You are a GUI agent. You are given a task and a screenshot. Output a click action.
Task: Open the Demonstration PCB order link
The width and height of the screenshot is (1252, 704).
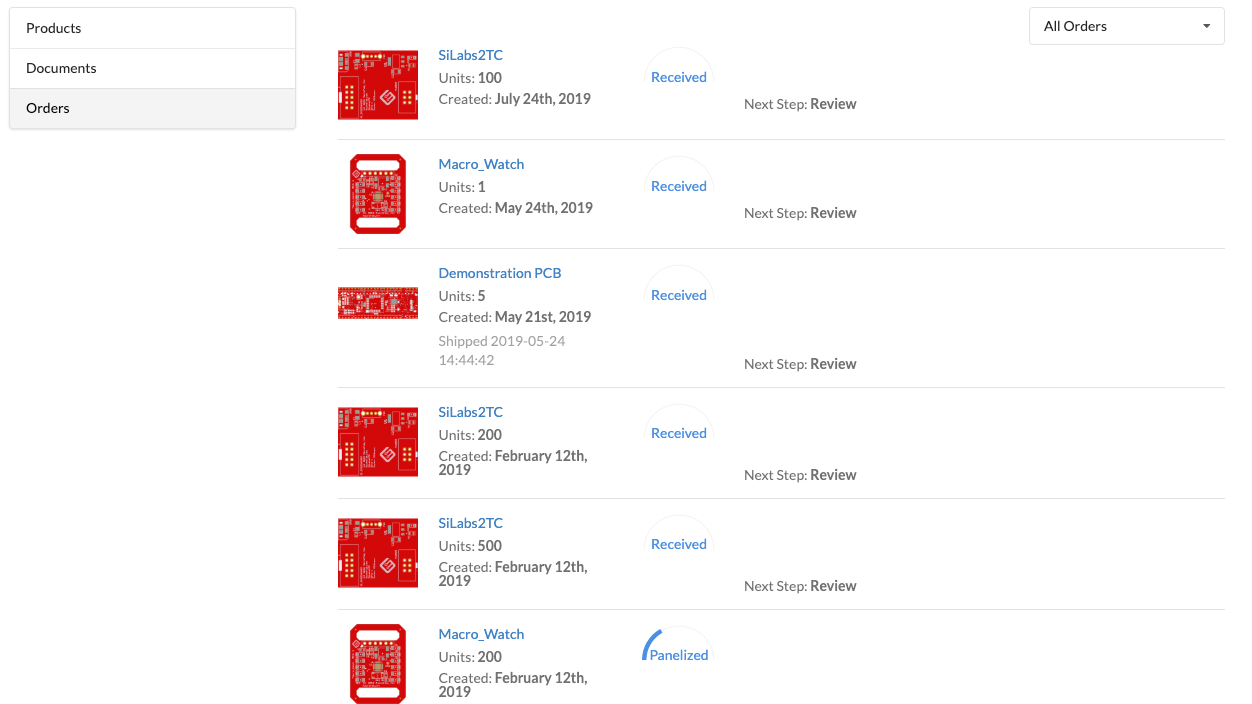pyautogui.click(x=499, y=273)
